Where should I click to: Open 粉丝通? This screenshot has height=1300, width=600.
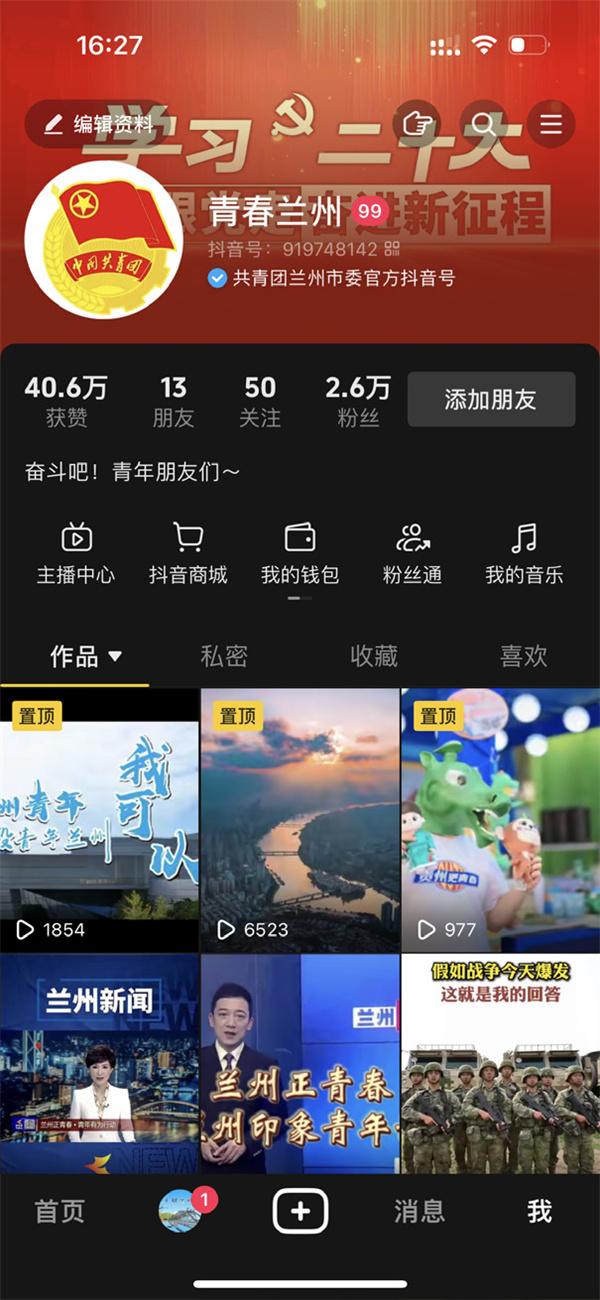click(x=412, y=553)
